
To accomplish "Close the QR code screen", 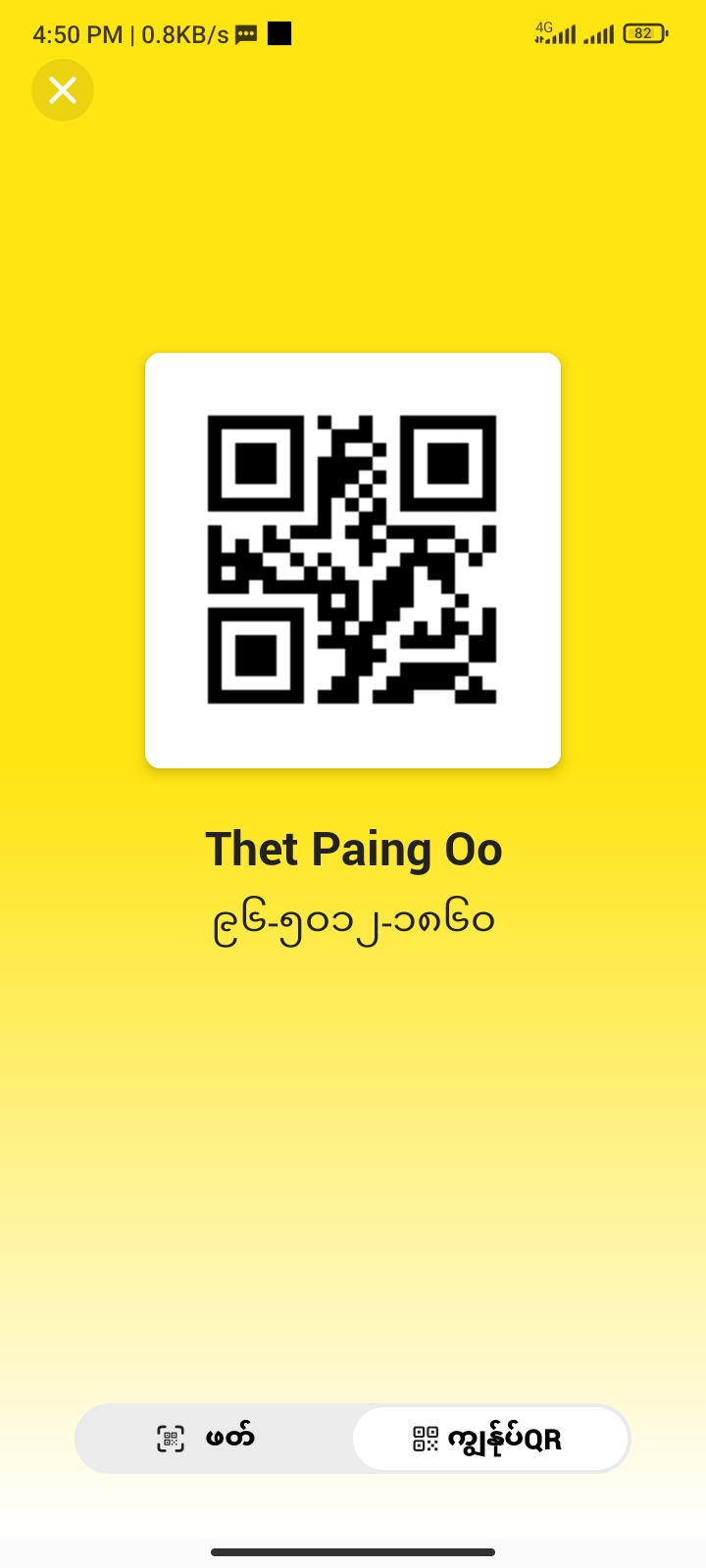I will click(x=63, y=90).
